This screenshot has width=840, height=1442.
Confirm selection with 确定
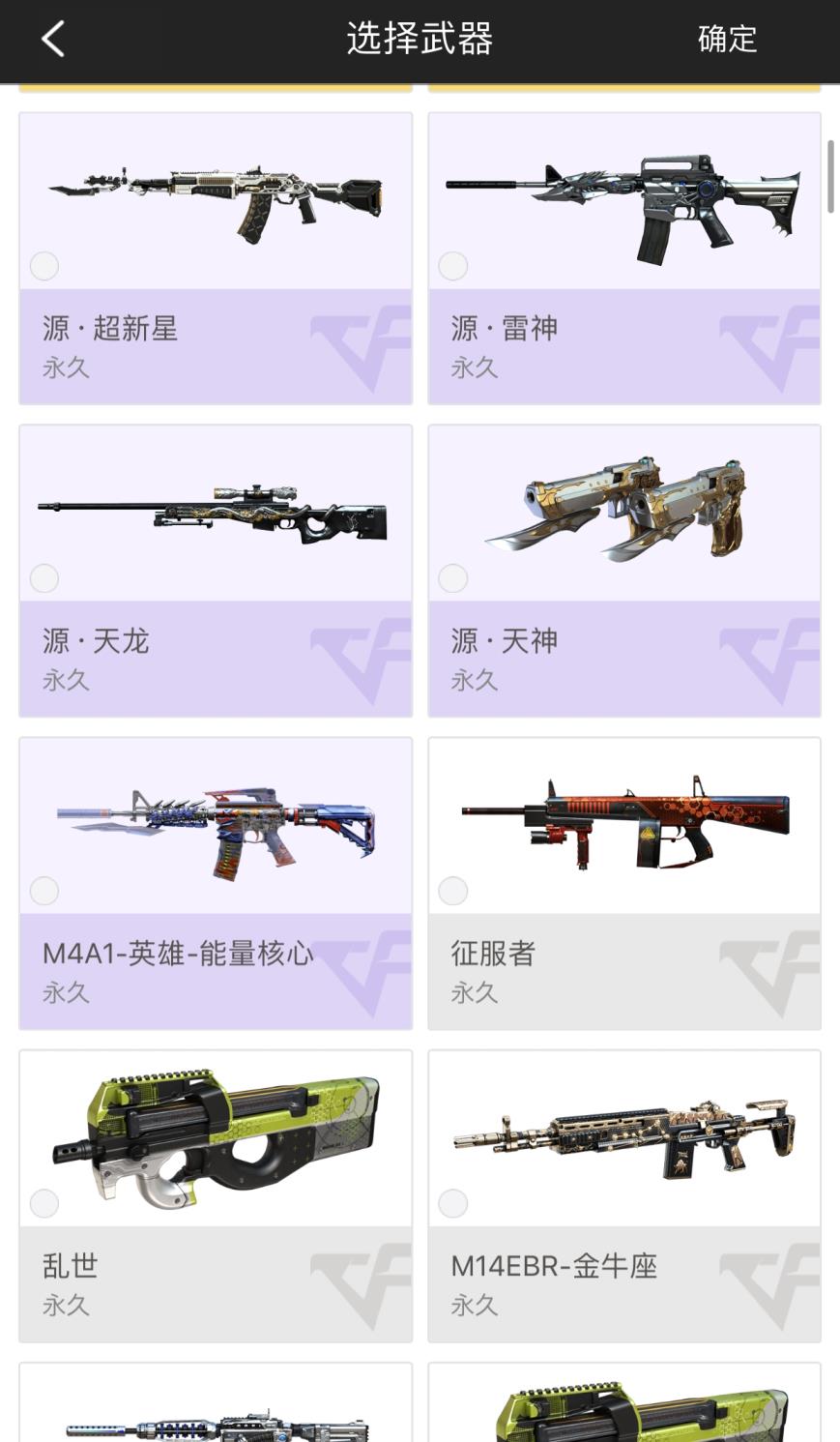[727, 40]
